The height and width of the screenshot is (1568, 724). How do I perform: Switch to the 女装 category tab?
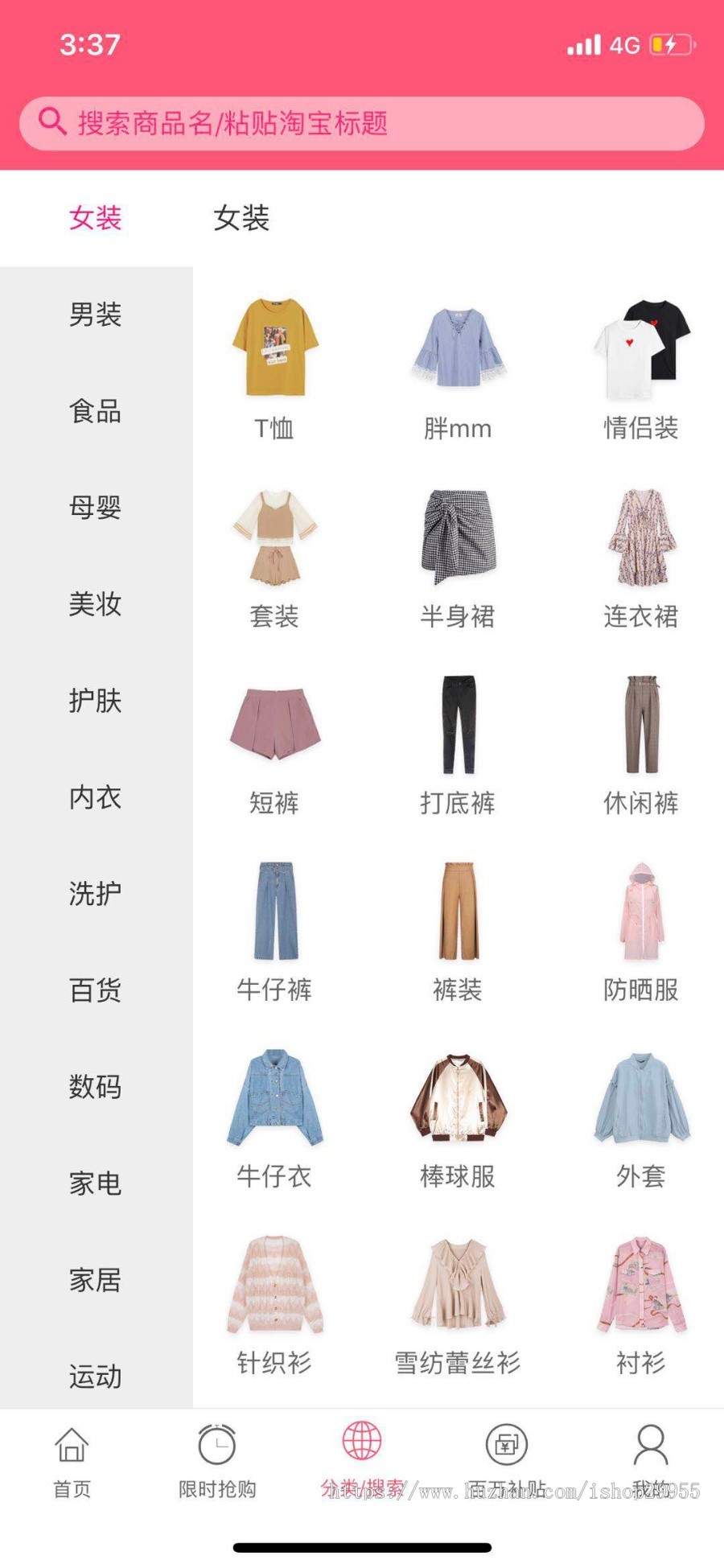(x=97, y=218)
